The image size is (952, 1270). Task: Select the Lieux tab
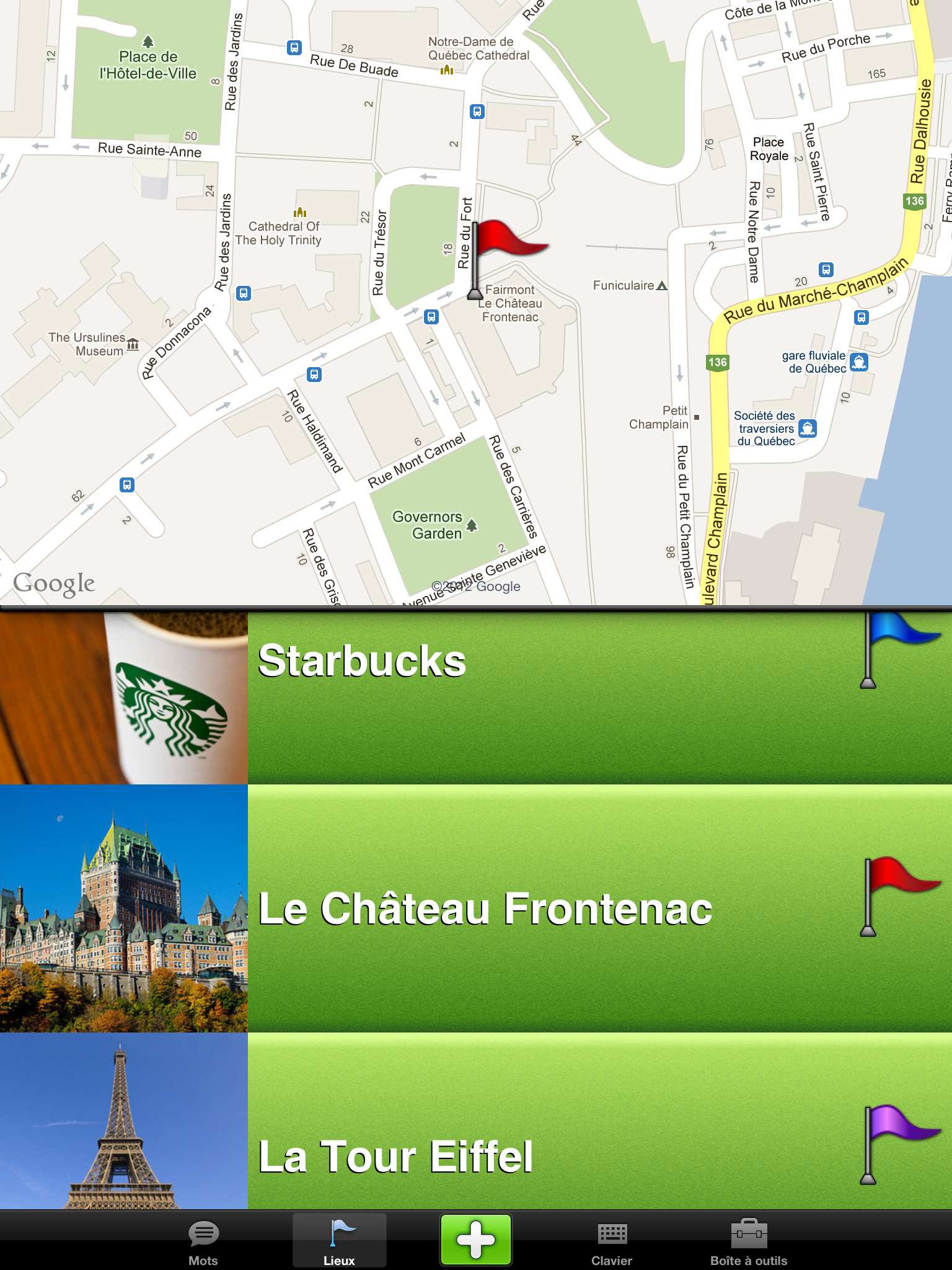pyautogui.click(x=339, y=1241)
